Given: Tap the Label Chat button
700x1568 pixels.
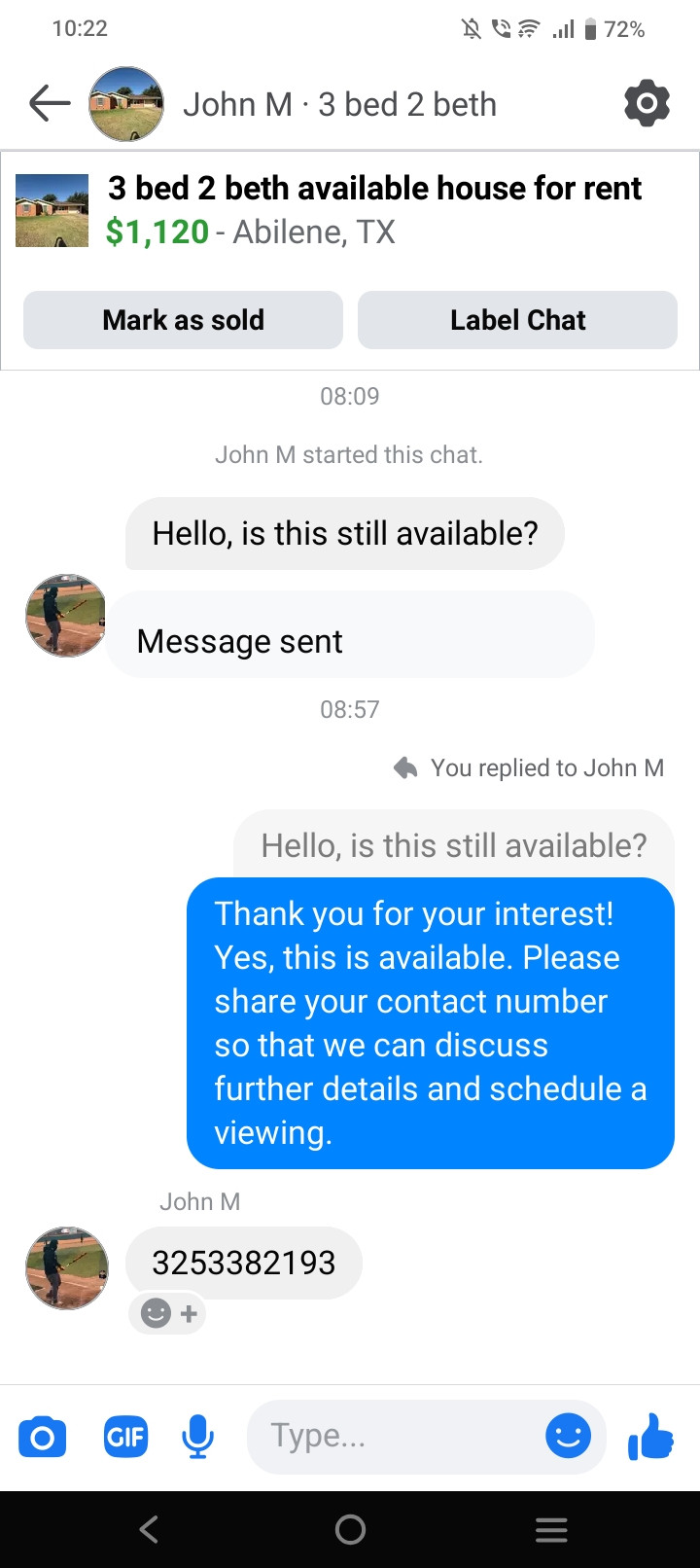Looking at the screenshot, I should (517, 320).
